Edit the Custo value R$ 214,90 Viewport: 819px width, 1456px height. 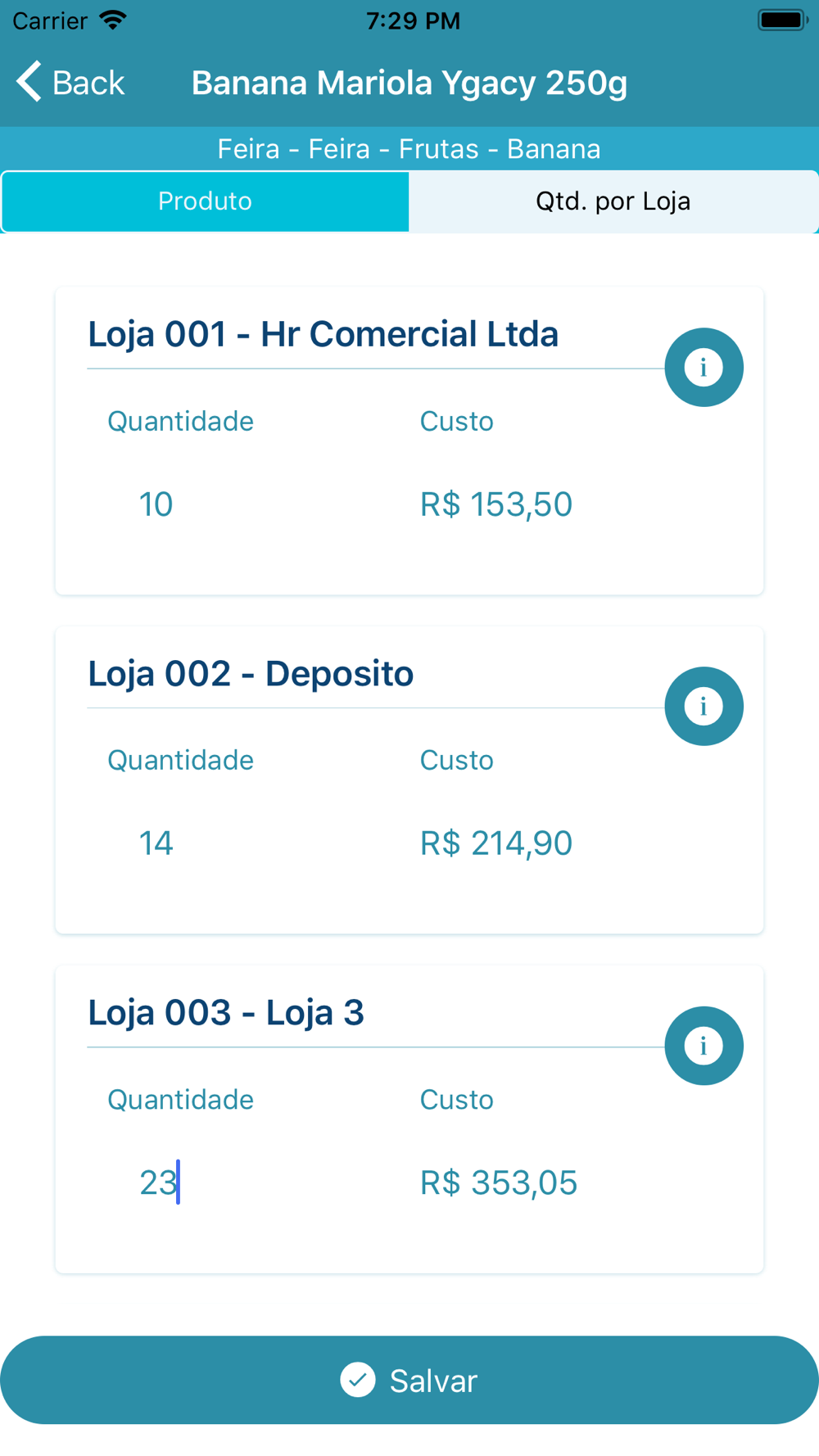tap(495, 843)
